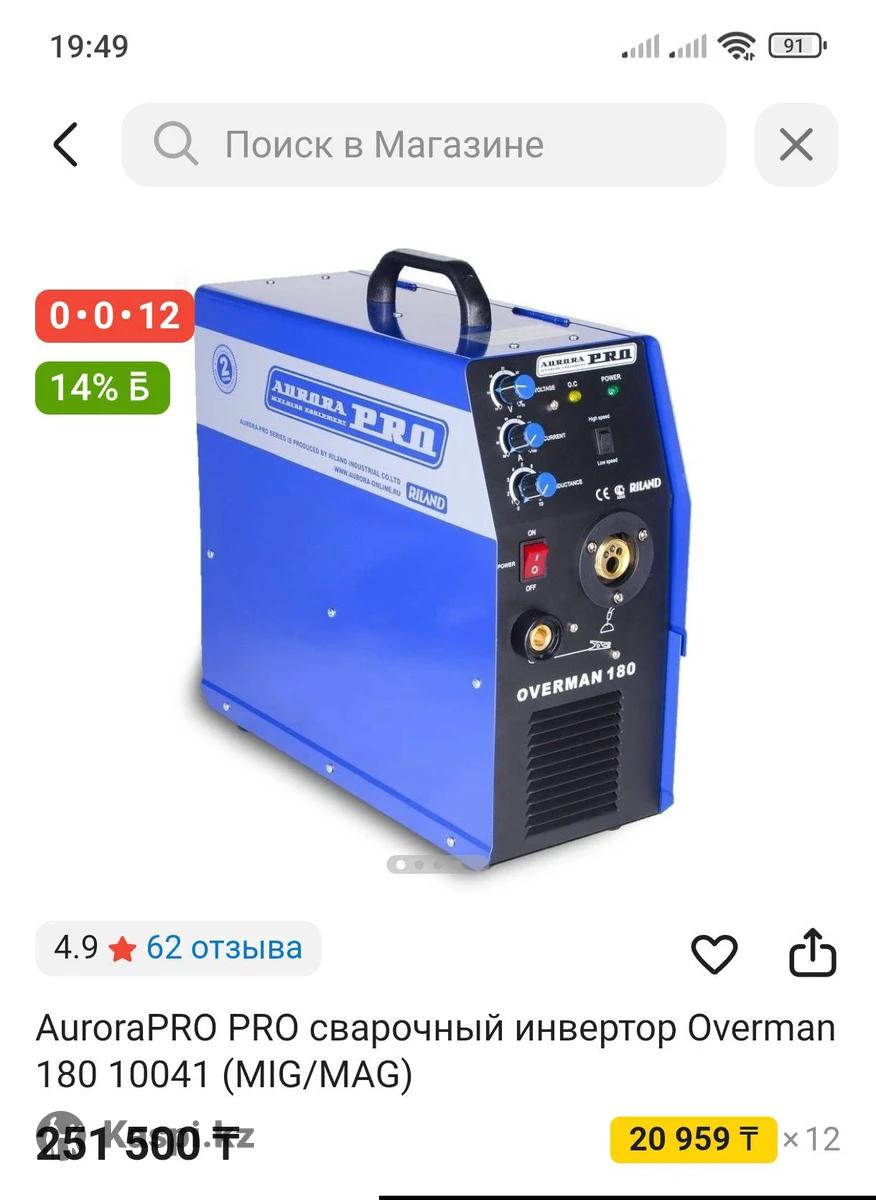Go back using the arrow

[x=65, y=145]
